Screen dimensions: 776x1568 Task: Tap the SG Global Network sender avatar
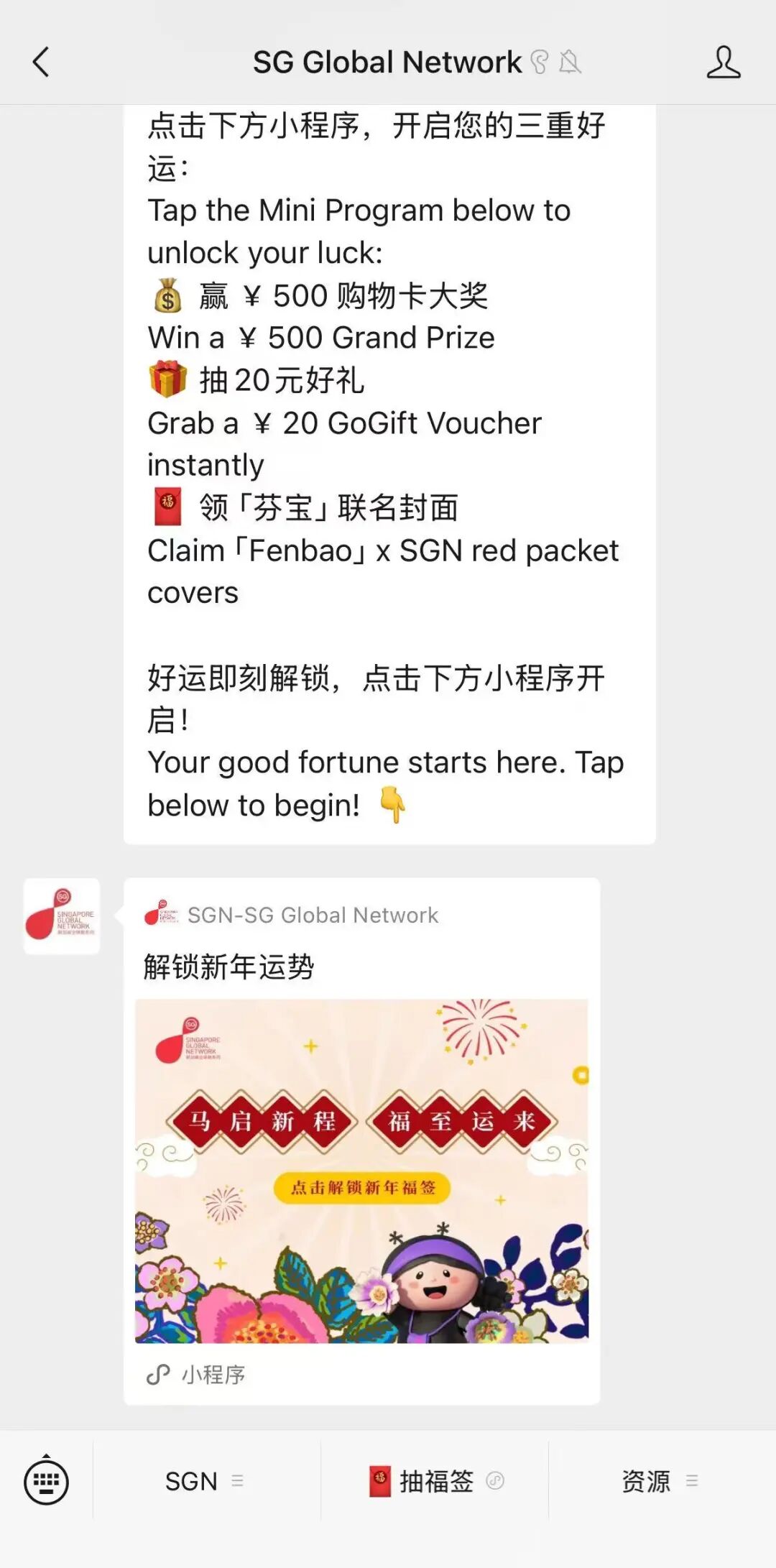pos(62,916)
